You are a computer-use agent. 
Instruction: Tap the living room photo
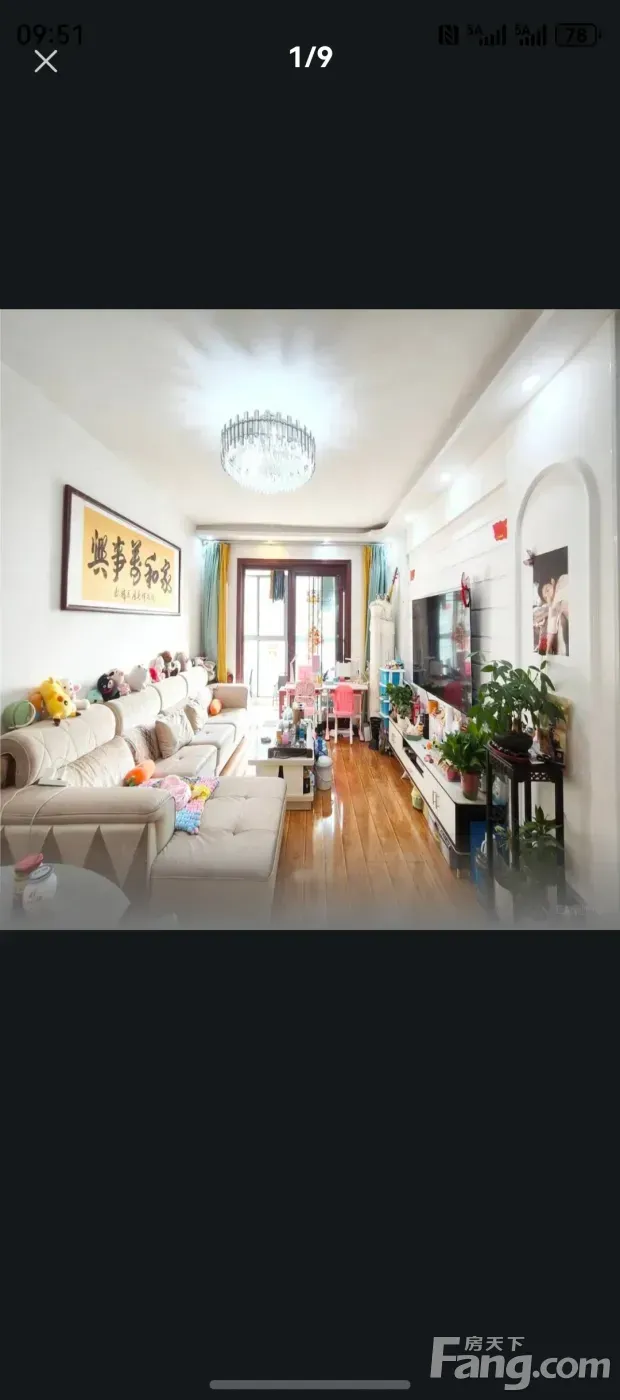(310, 619)
